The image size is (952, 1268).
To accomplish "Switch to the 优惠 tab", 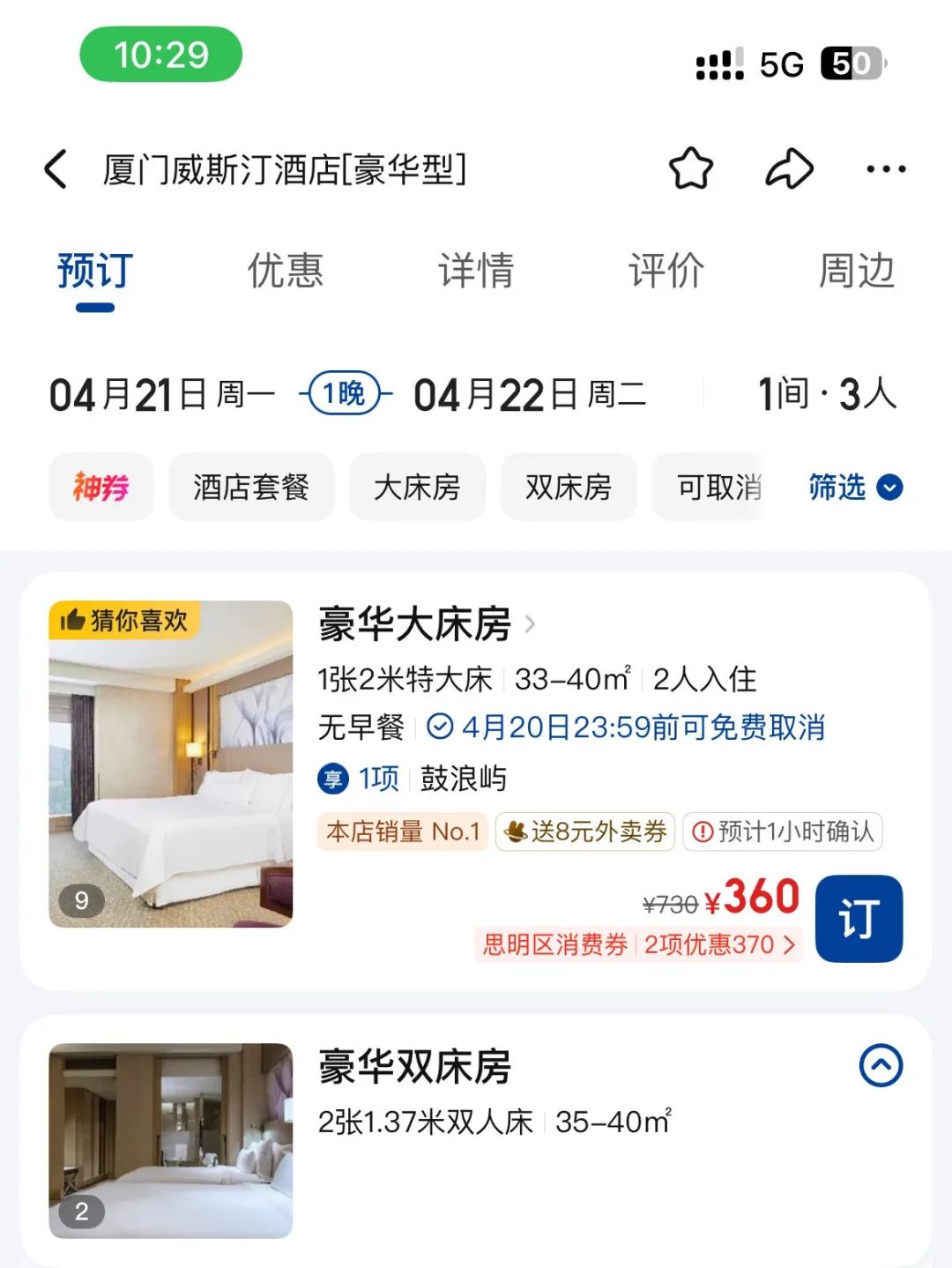I will point(285,271).
